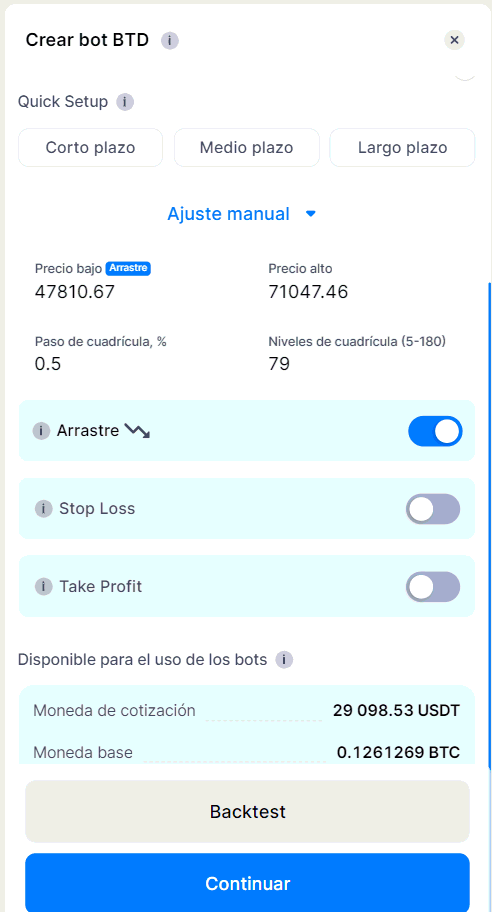Edit the Niveles de cuadrícula value
Screen dimensions: 492x912
(279, 364)
